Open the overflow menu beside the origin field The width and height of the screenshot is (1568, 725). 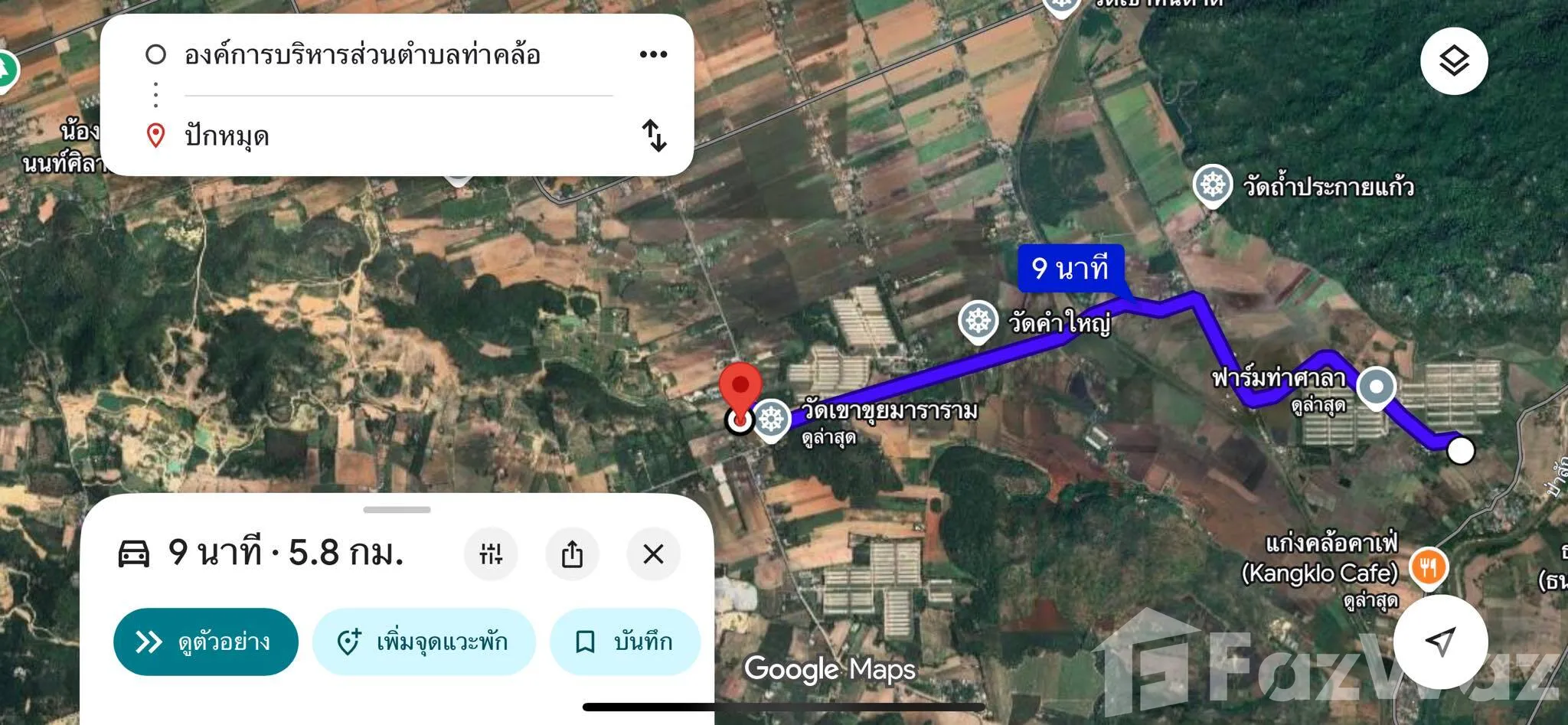click(653, 54)
